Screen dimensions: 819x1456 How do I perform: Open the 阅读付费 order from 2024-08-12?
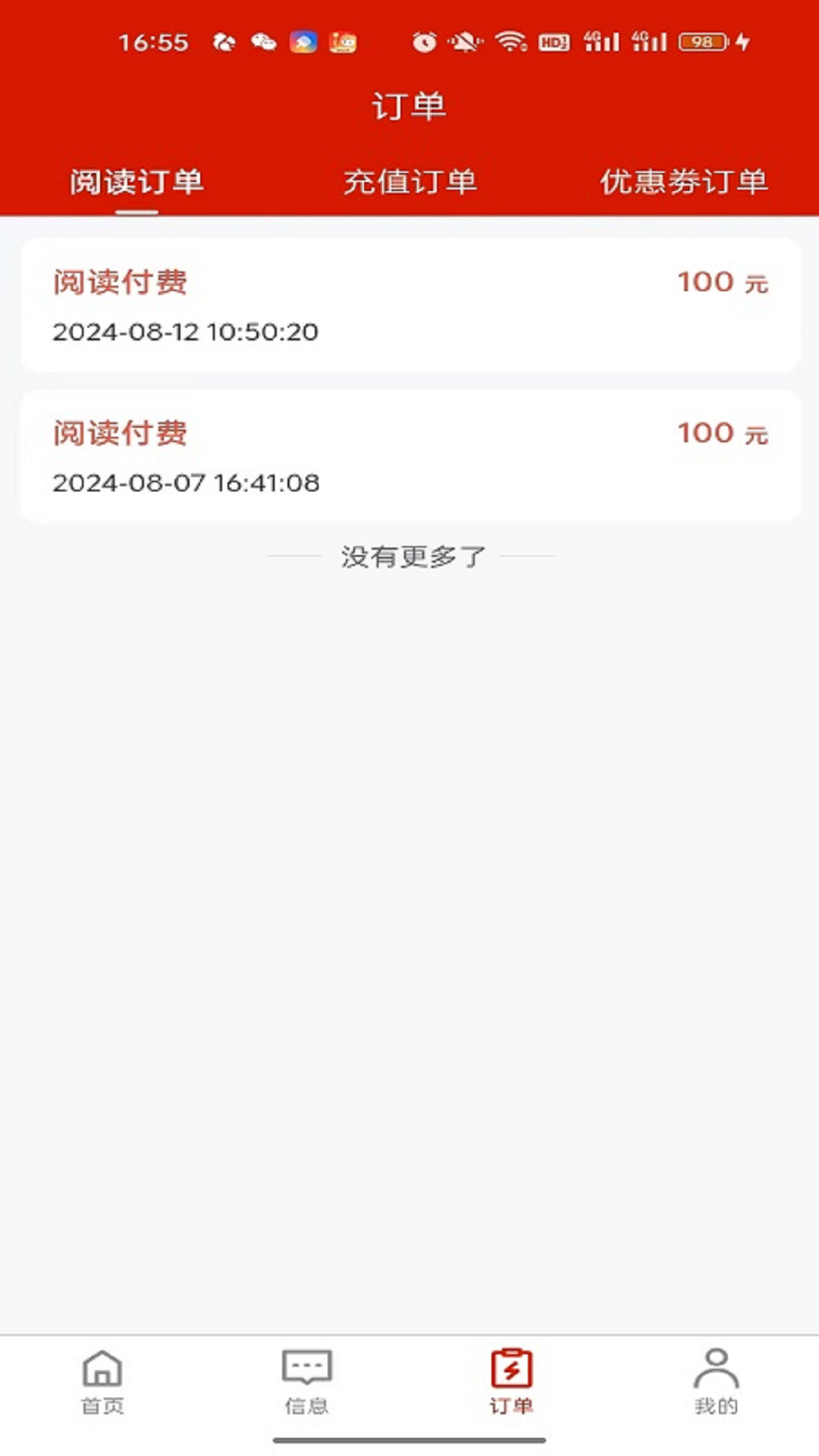pos(409,305)
